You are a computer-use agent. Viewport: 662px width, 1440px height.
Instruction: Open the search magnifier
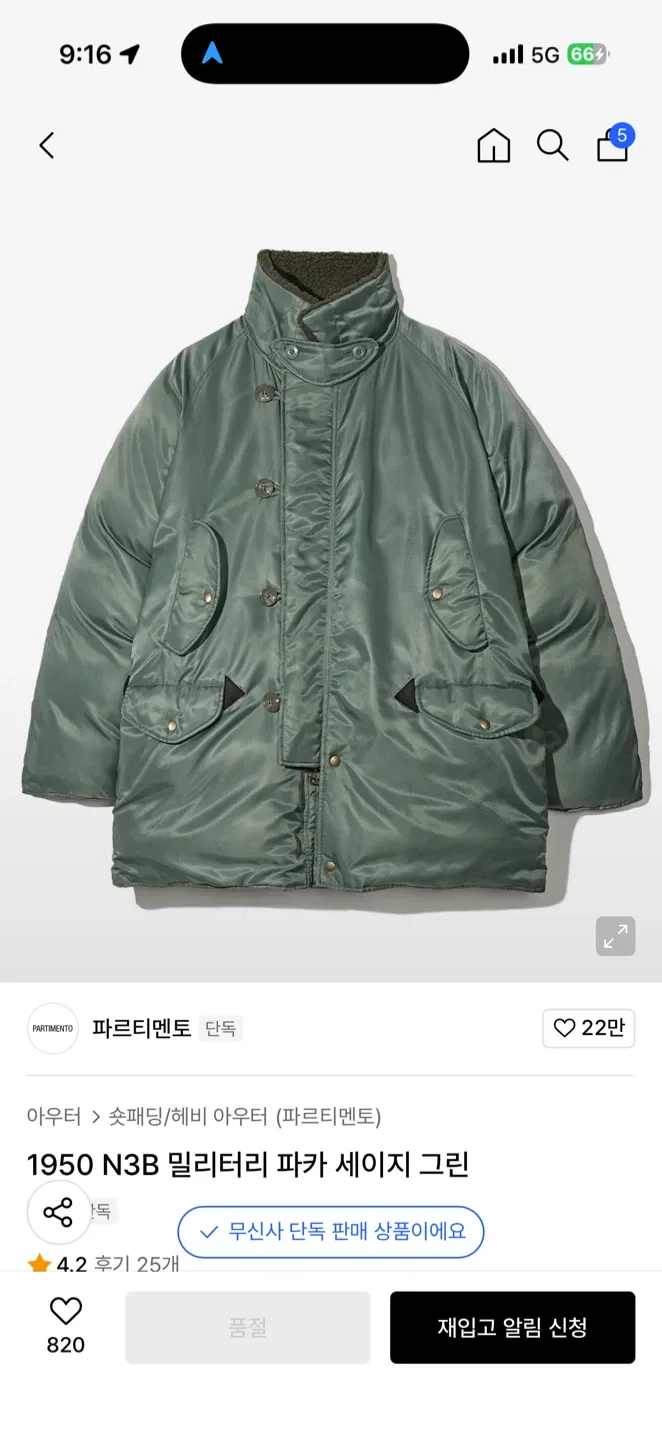552,146
